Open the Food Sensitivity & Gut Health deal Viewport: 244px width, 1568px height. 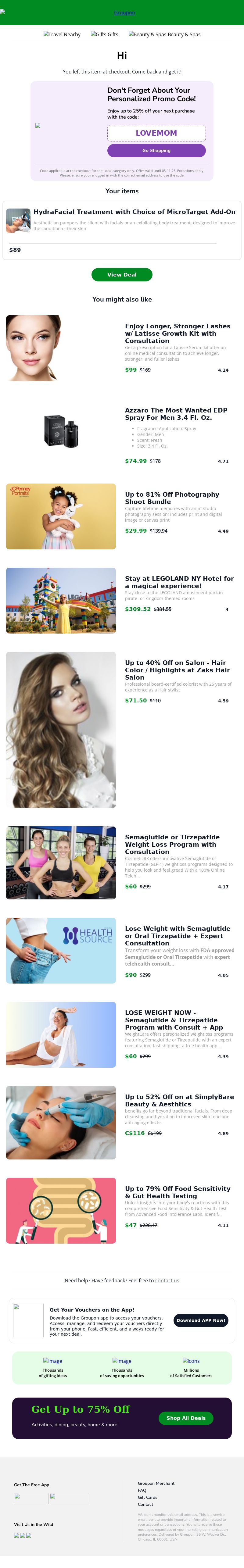pos(177,1192)
